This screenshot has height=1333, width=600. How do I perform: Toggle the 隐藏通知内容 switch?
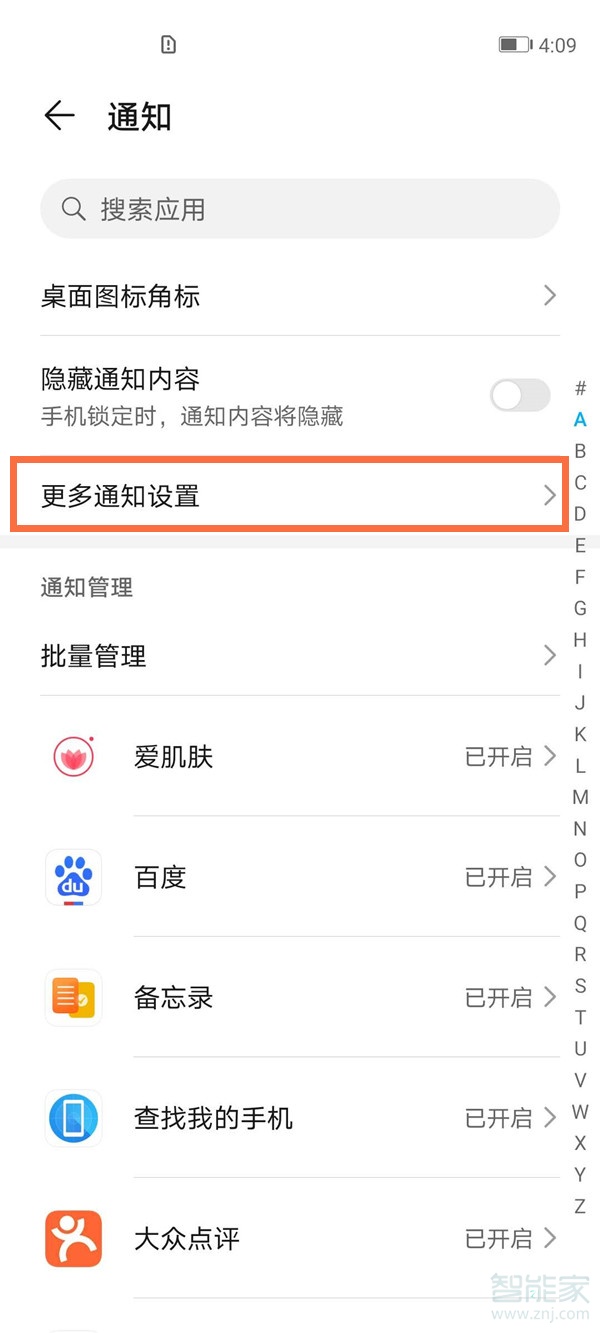[x=520, y=396]
